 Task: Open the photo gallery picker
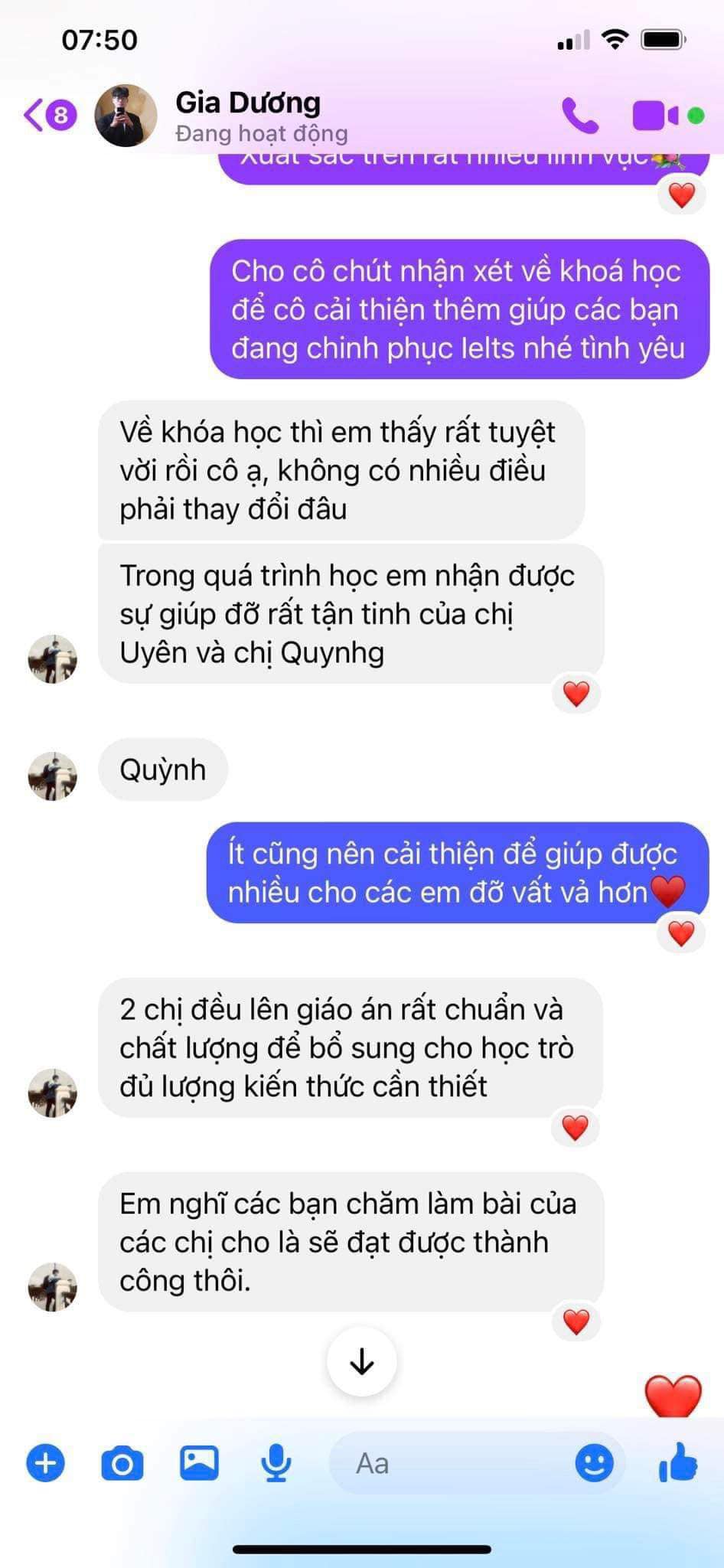coord(199,1463)
